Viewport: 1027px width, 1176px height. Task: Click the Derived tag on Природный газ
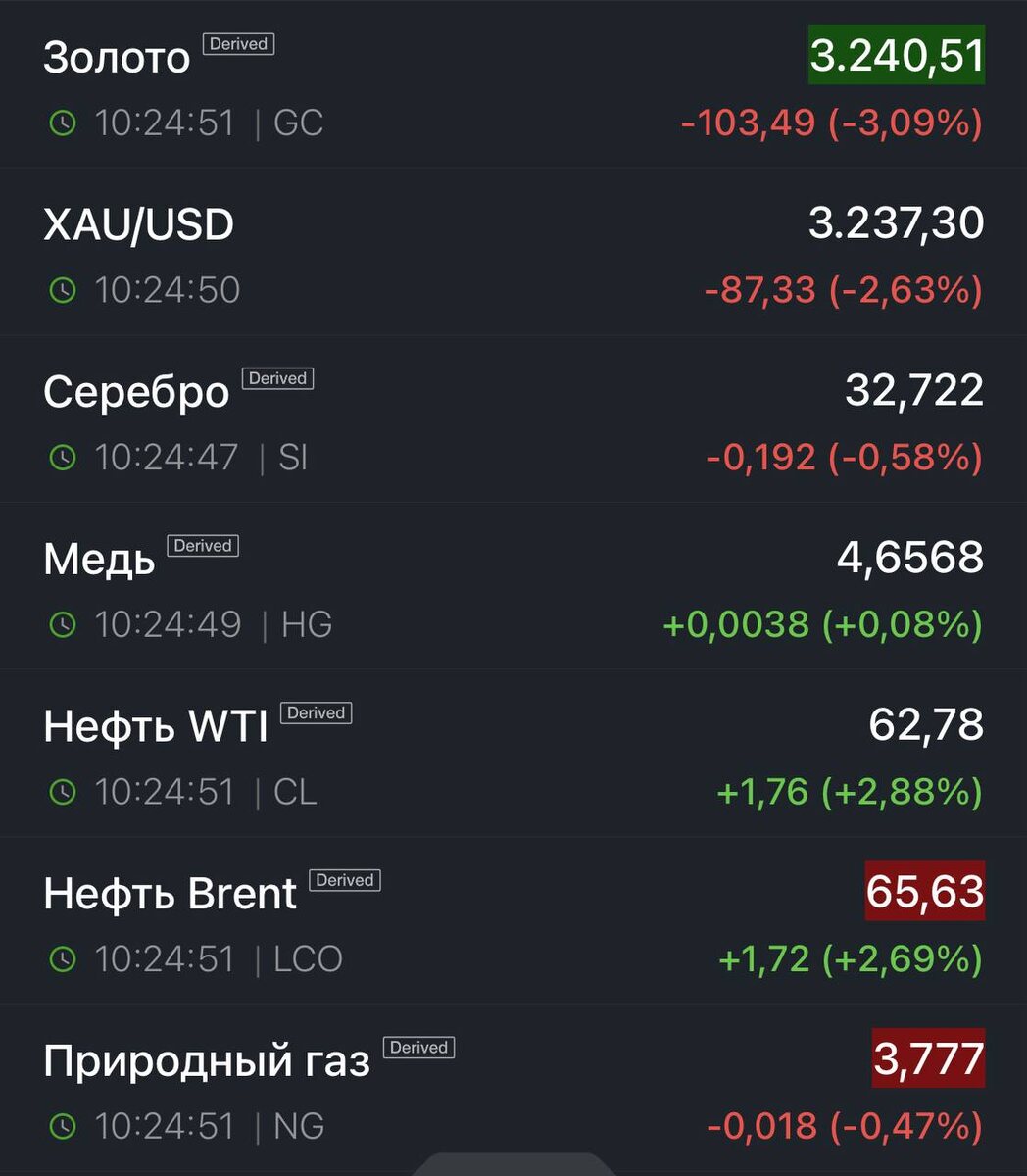click(418, 1048)
